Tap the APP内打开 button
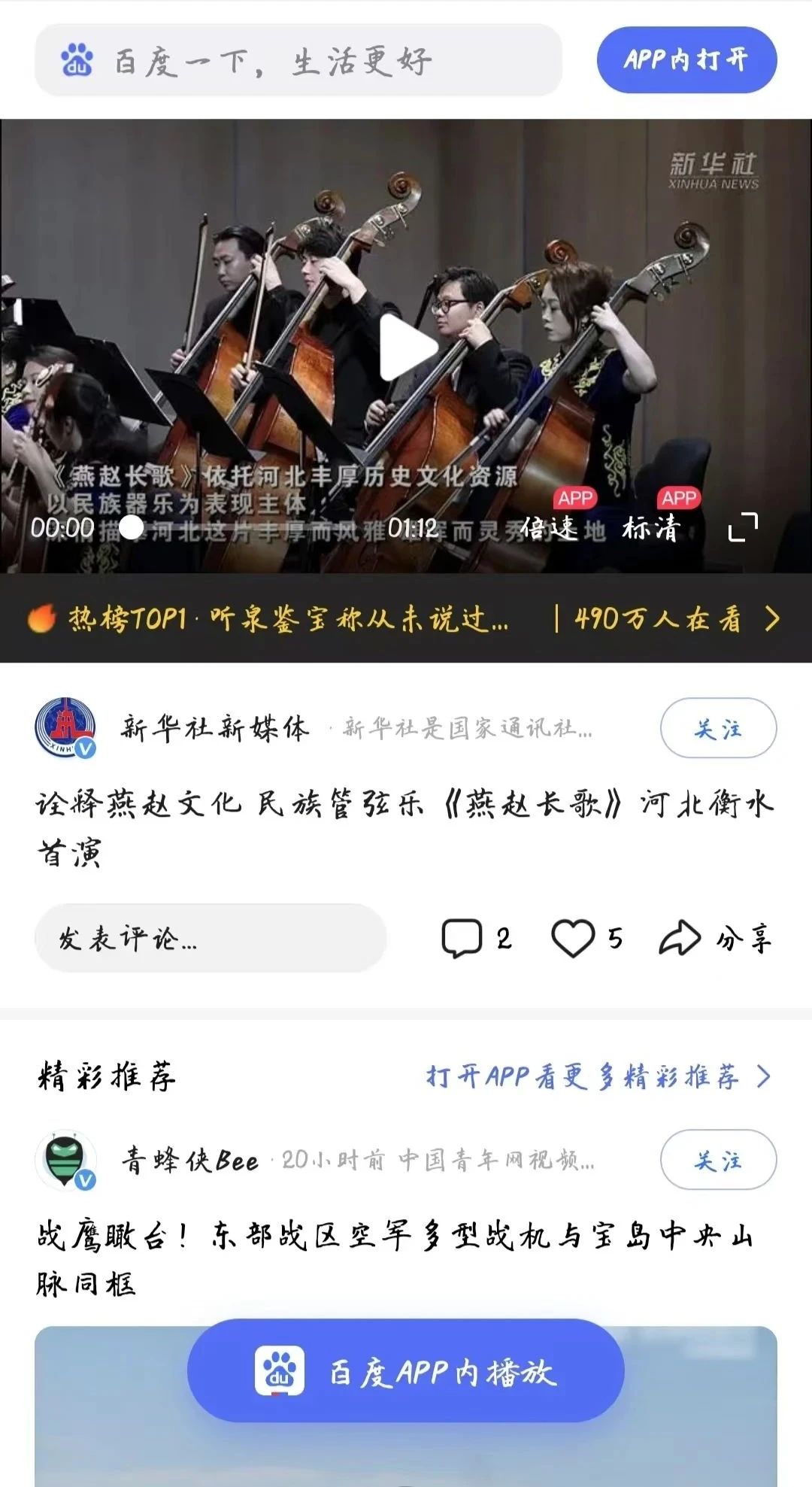This screenshot has width=812, height=1487. (686, 60)
